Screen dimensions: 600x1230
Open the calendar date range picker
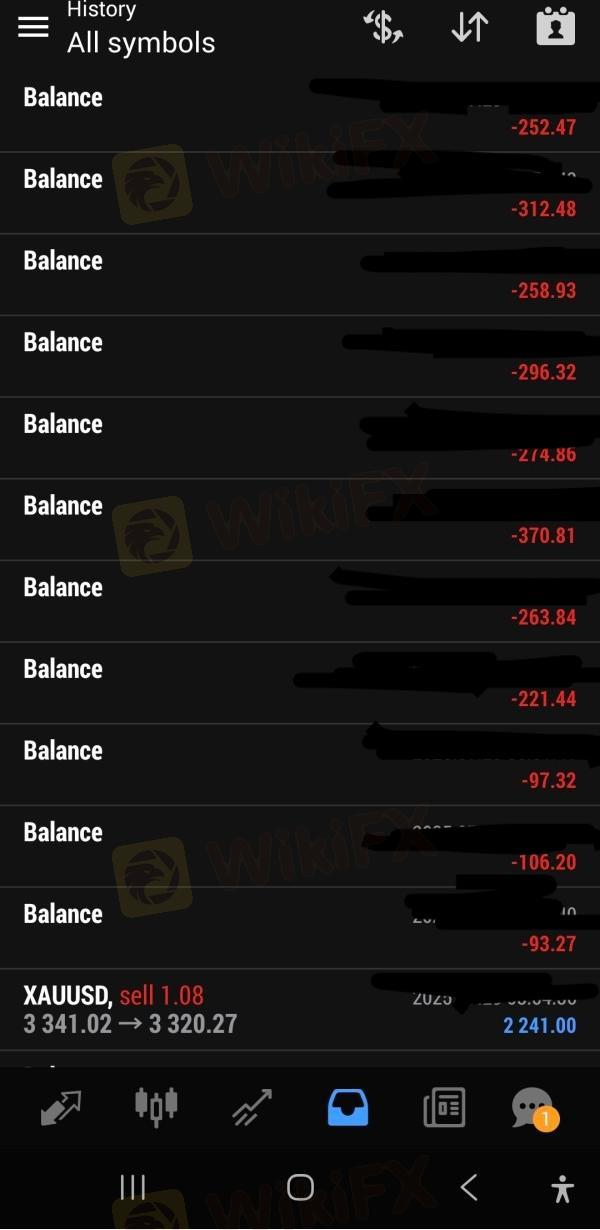(556, 27)
